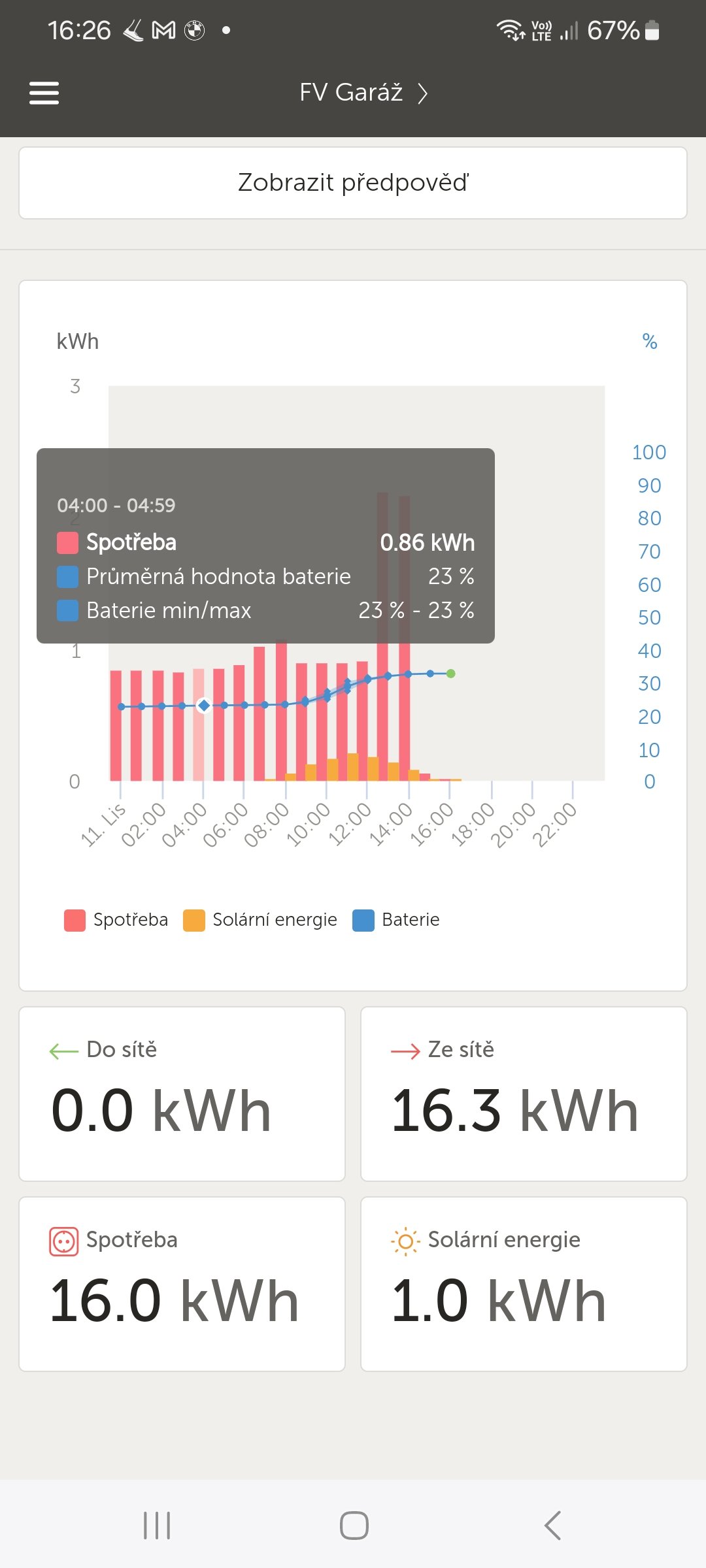Go back using the system back button
The height and width of the screenshot is (1568, 706).
point(552,1526)
